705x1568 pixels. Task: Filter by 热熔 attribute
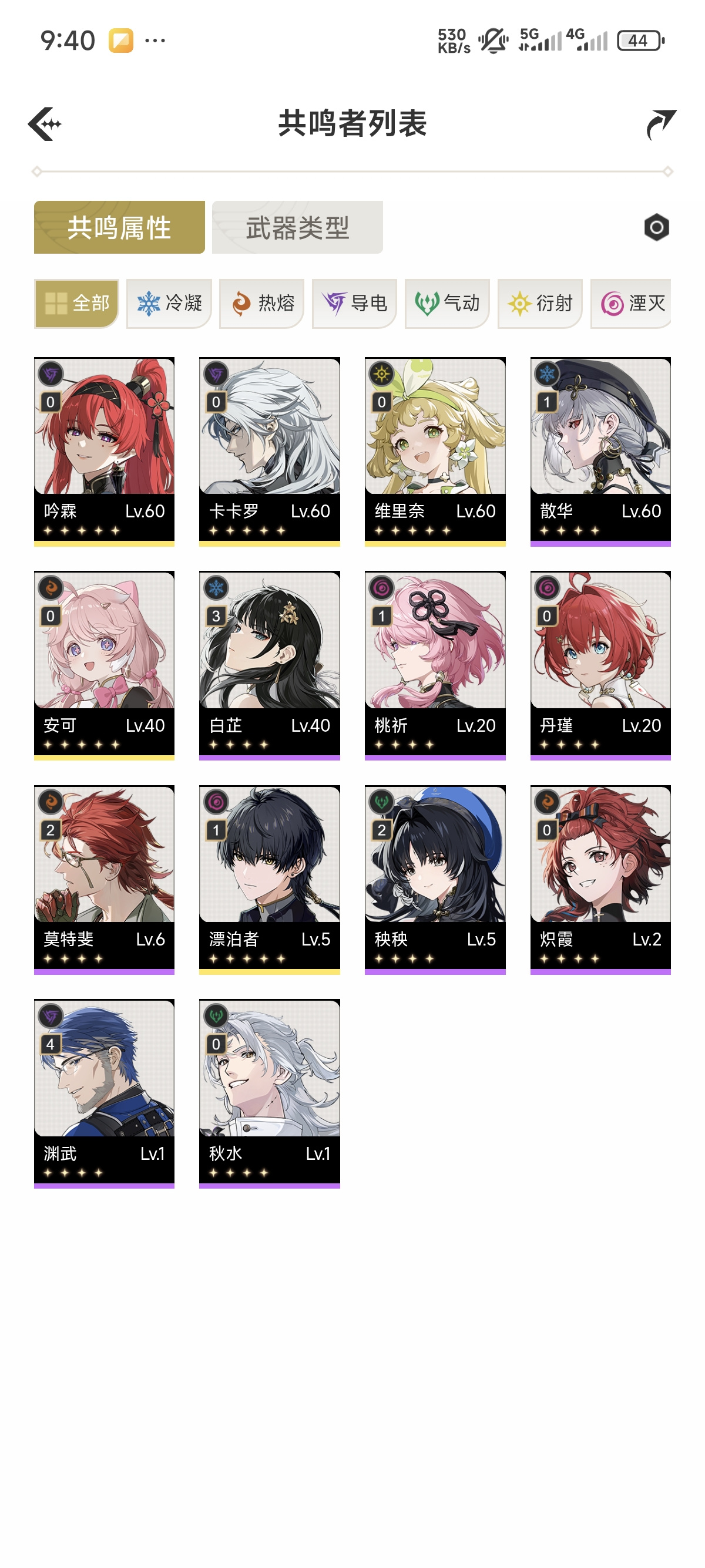262,303
